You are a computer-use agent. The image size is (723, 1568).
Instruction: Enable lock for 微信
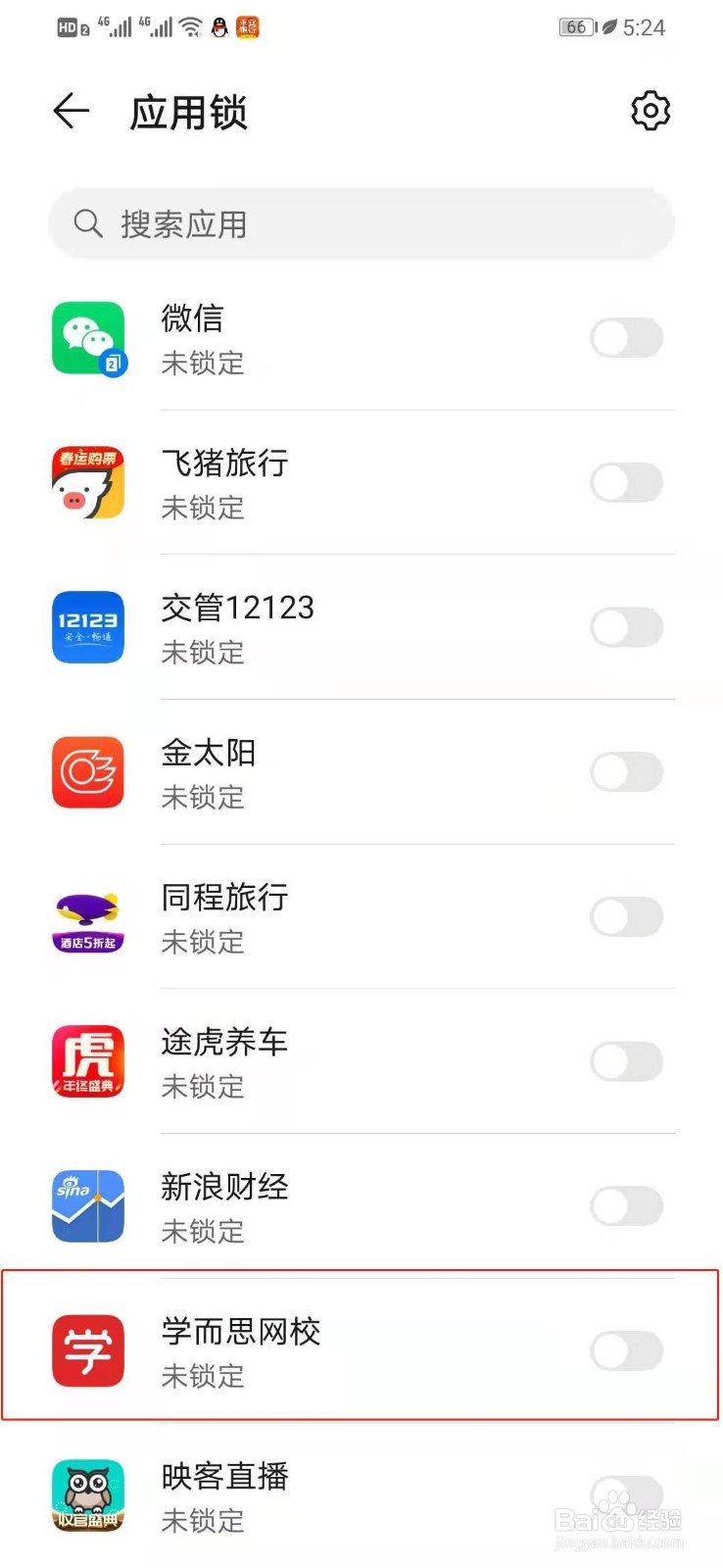[x=627, y=338]
